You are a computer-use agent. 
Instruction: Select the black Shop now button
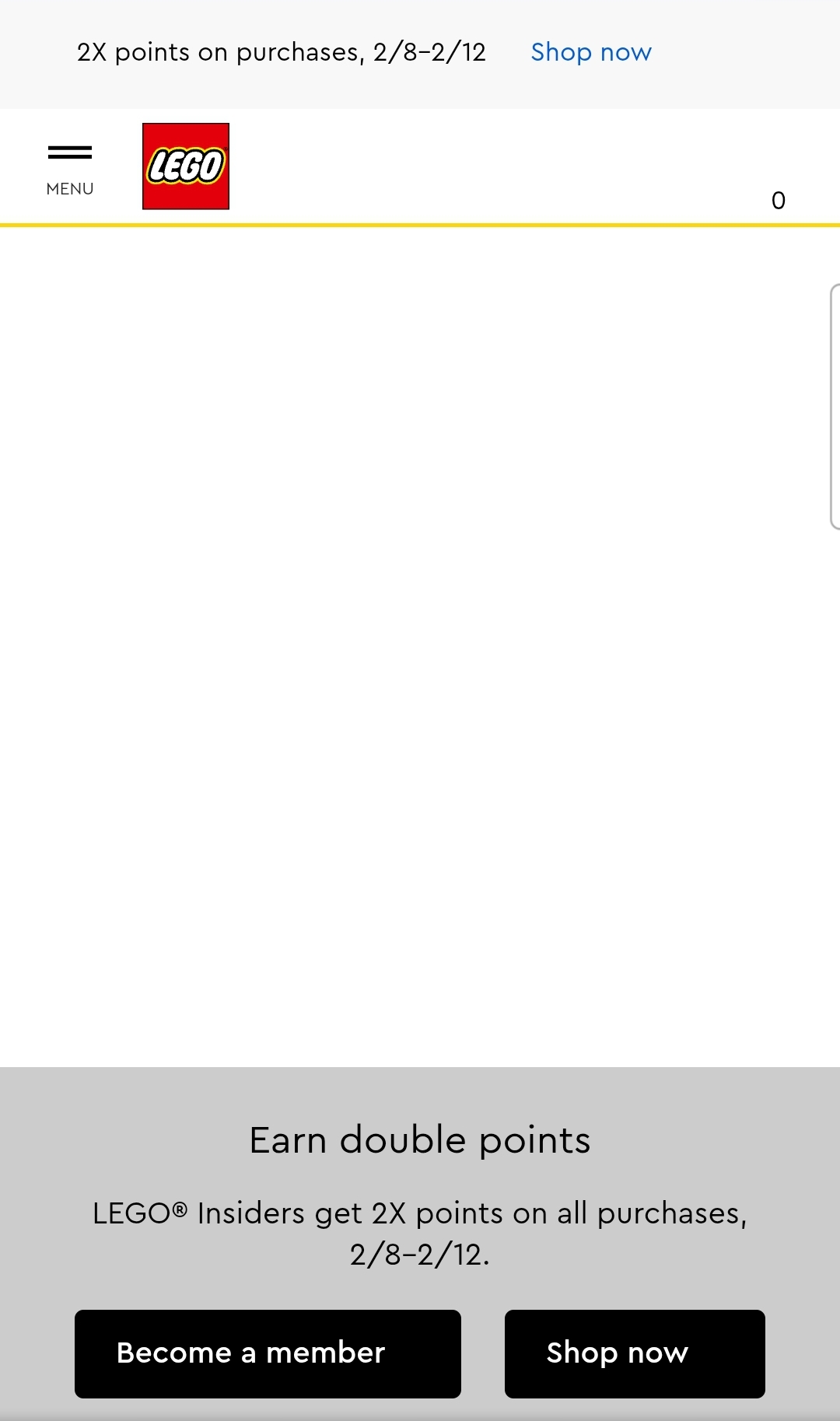click(x=634, y=1353)
